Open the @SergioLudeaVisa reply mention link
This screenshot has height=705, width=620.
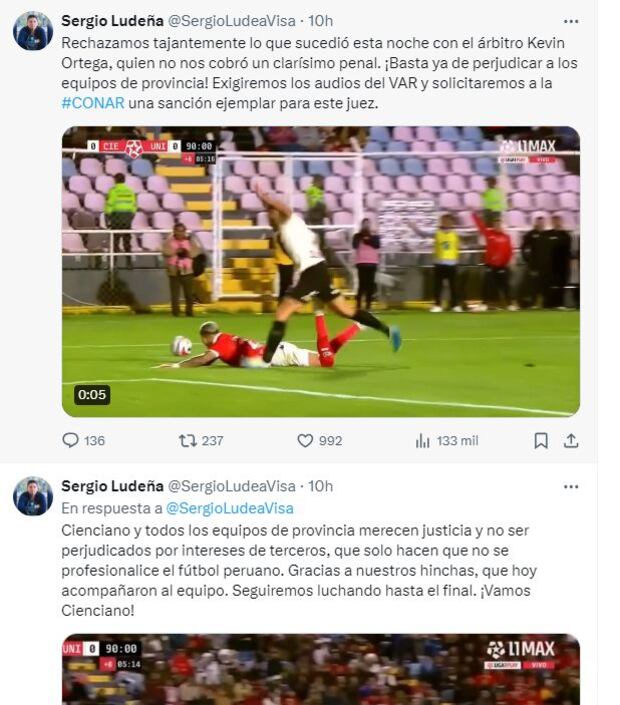[229, 508]
